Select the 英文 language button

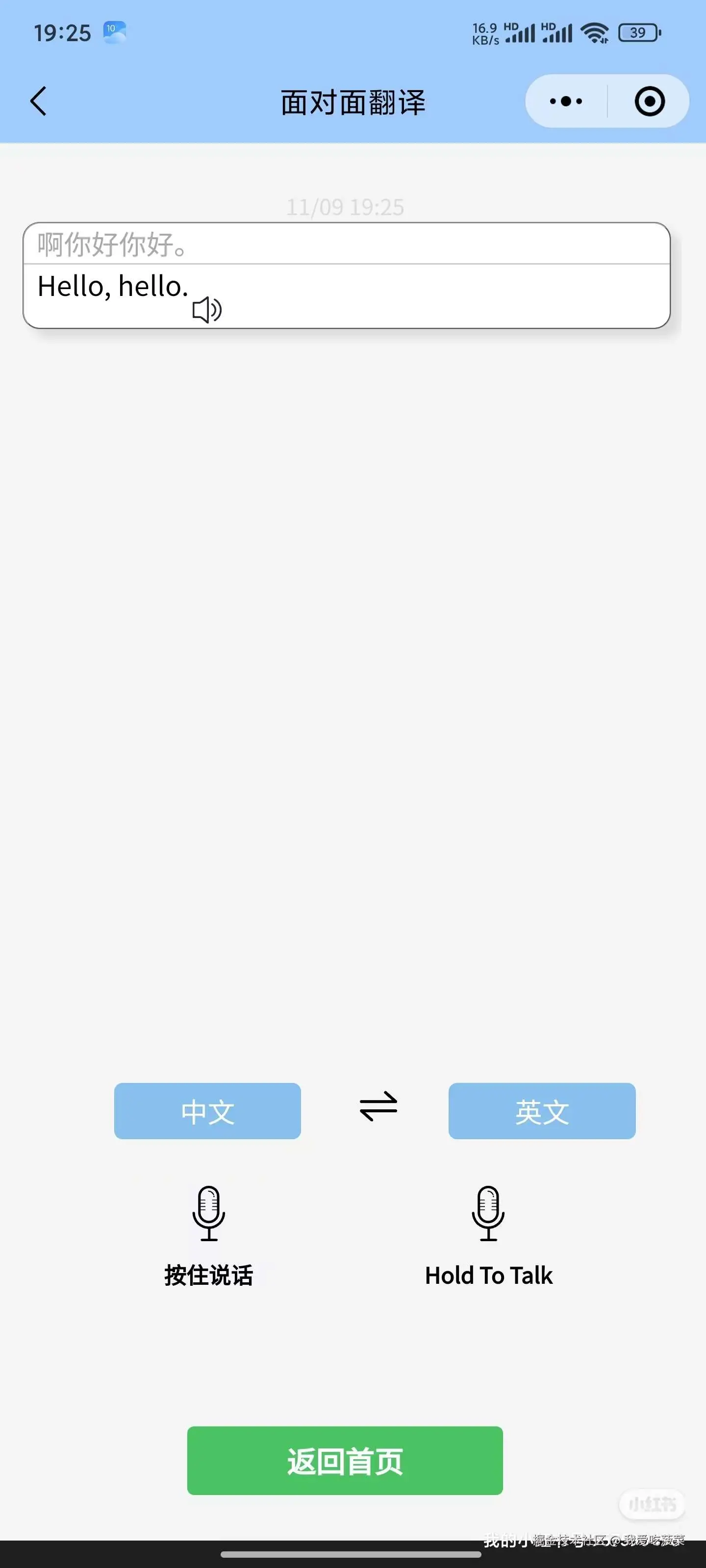542,1111
